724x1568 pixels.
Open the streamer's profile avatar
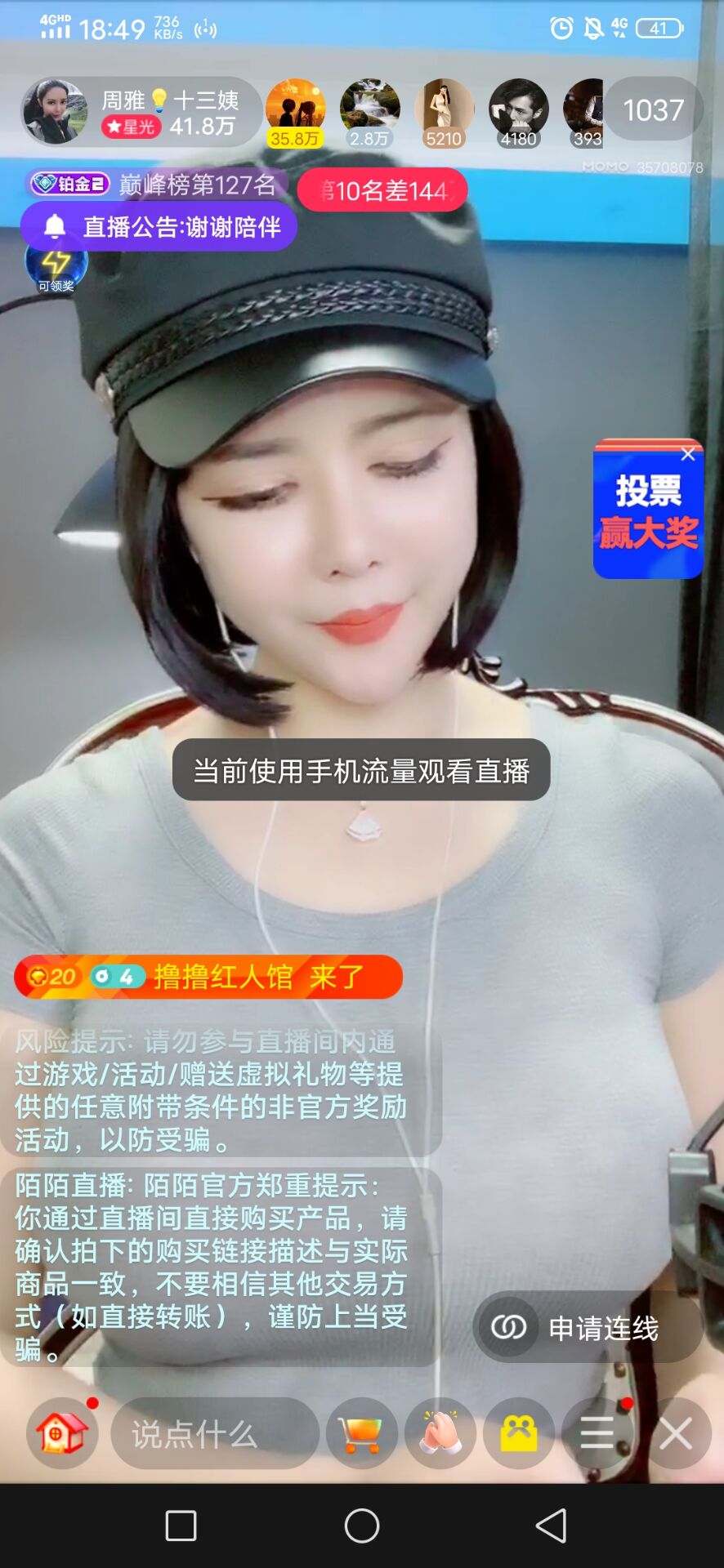[56, 112]
